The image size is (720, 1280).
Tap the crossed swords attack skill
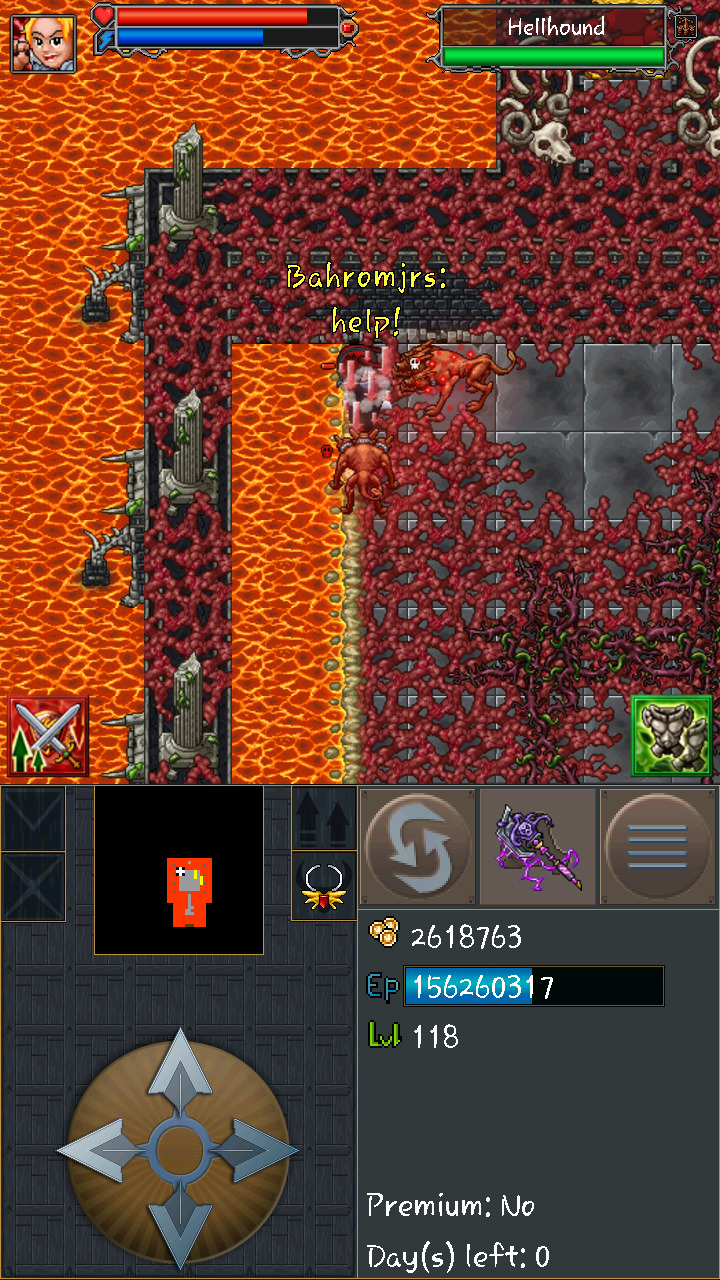pyautogui.click(x=48, y=737)
